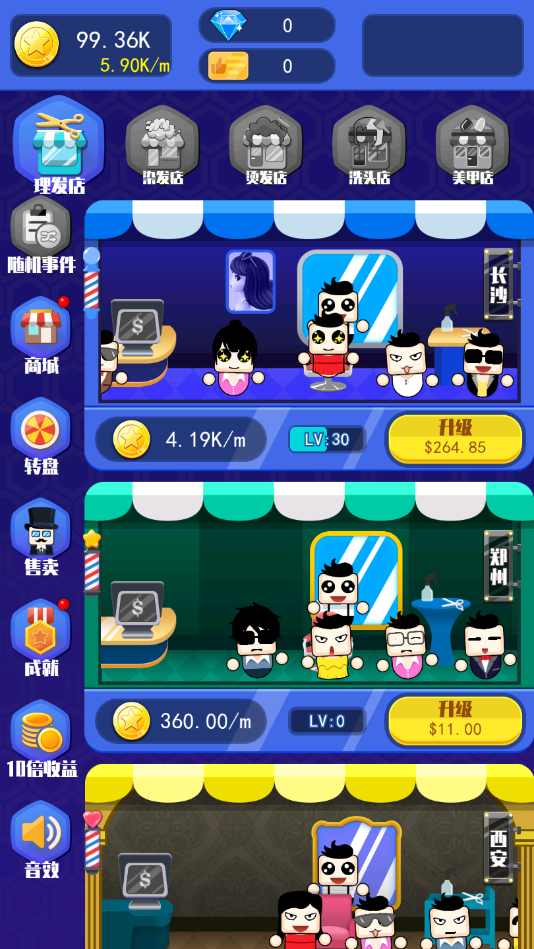Switch to the 烫发店 tab
The height and width of the screenshot is (949, 534).
[265, 146]
